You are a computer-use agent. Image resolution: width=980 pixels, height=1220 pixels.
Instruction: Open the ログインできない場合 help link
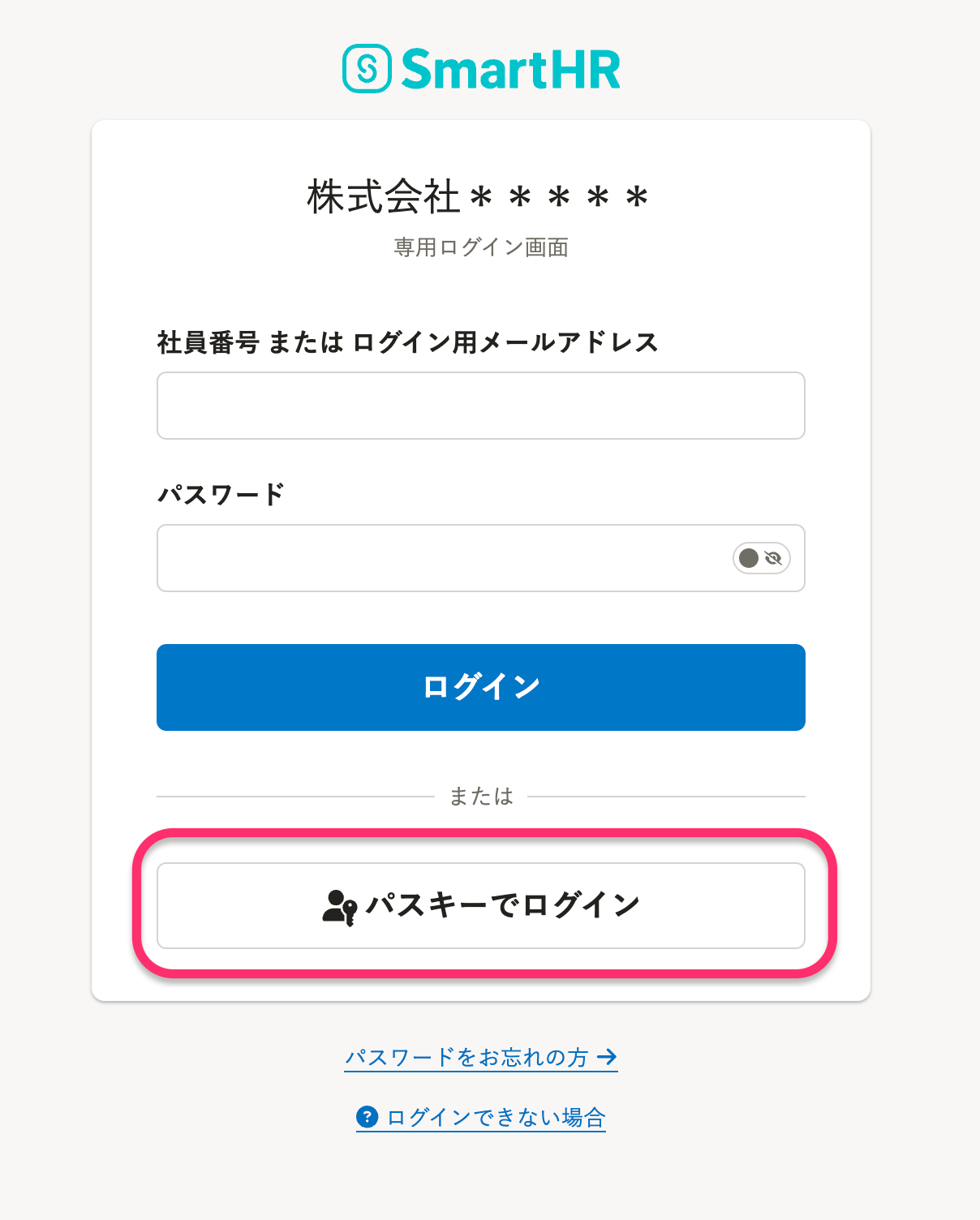tap(495, 1118)
